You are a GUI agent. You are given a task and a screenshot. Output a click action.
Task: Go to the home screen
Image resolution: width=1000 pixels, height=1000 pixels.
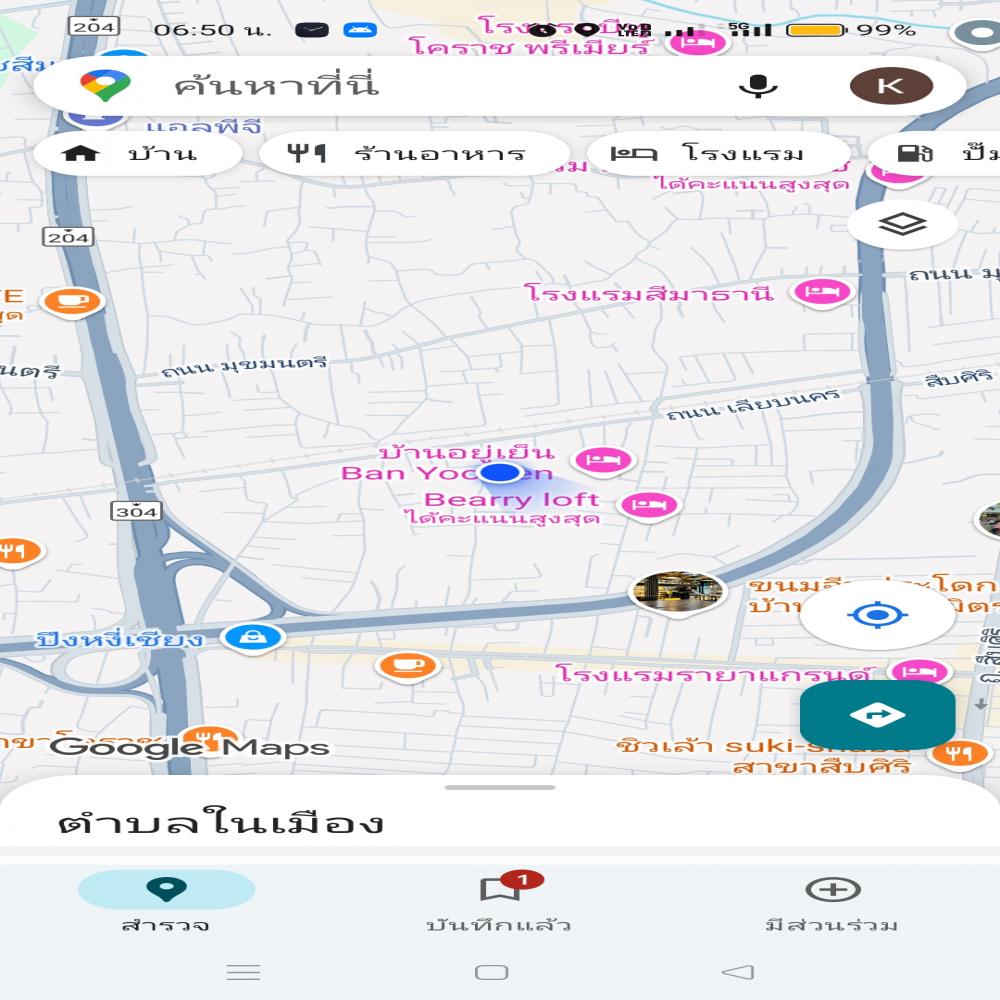click(x=491, y=972)
